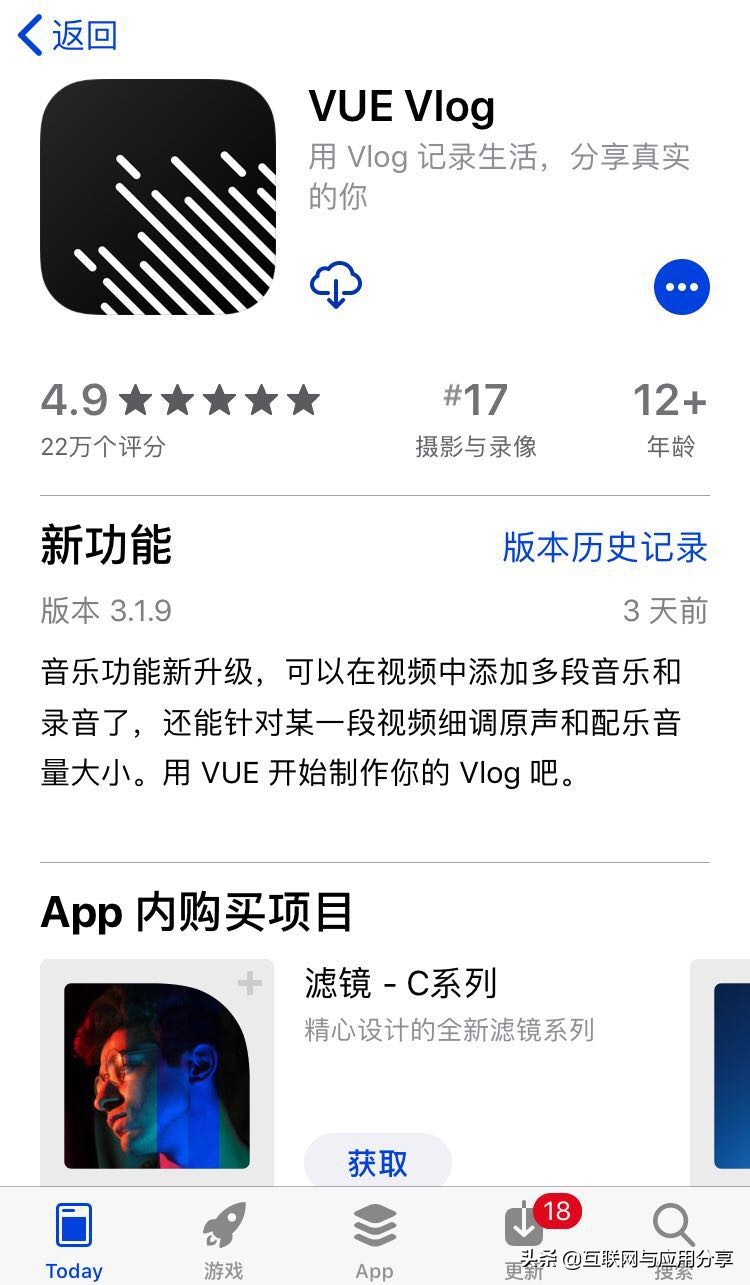This screenshot has width=750, height=1285.
Task: Switch to the 游戏 tab
Action: (x=224, y=1241)
